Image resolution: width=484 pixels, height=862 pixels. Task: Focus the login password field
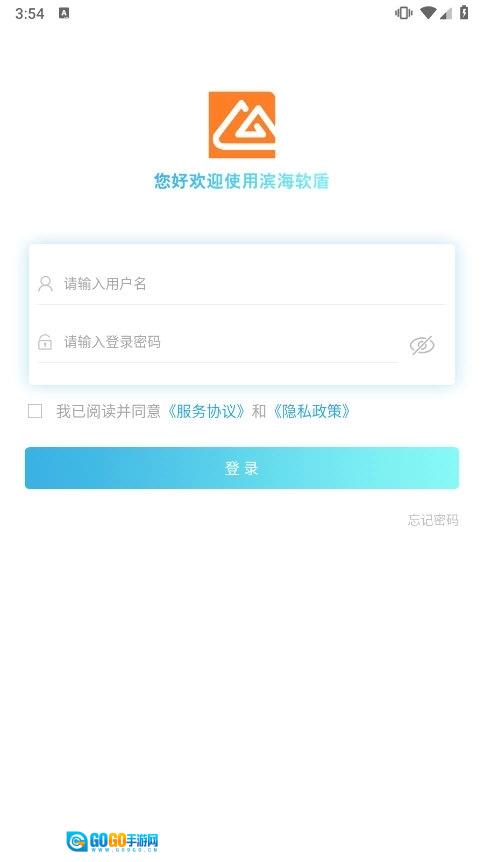tap(217, 342)
